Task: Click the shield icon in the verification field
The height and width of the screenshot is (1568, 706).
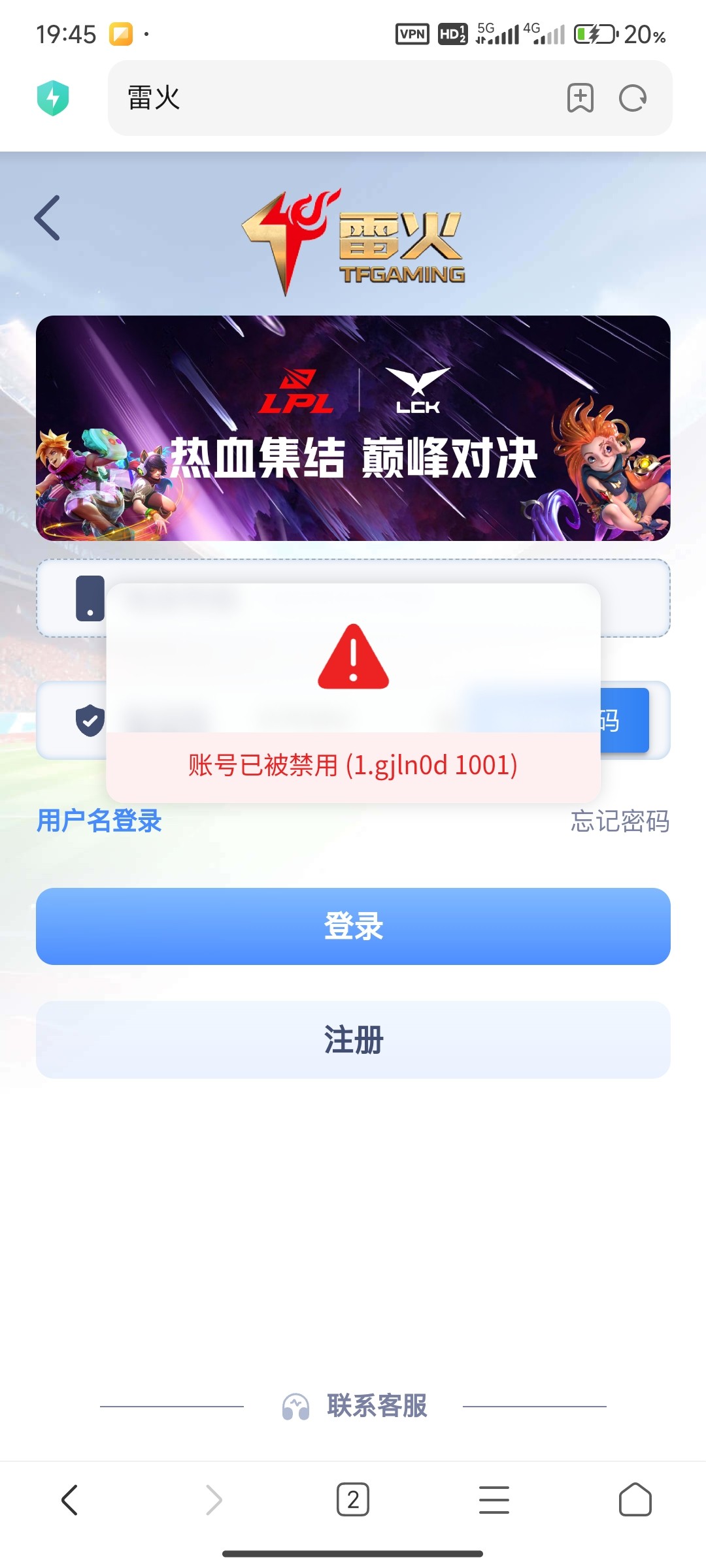Action: (92, 721)
